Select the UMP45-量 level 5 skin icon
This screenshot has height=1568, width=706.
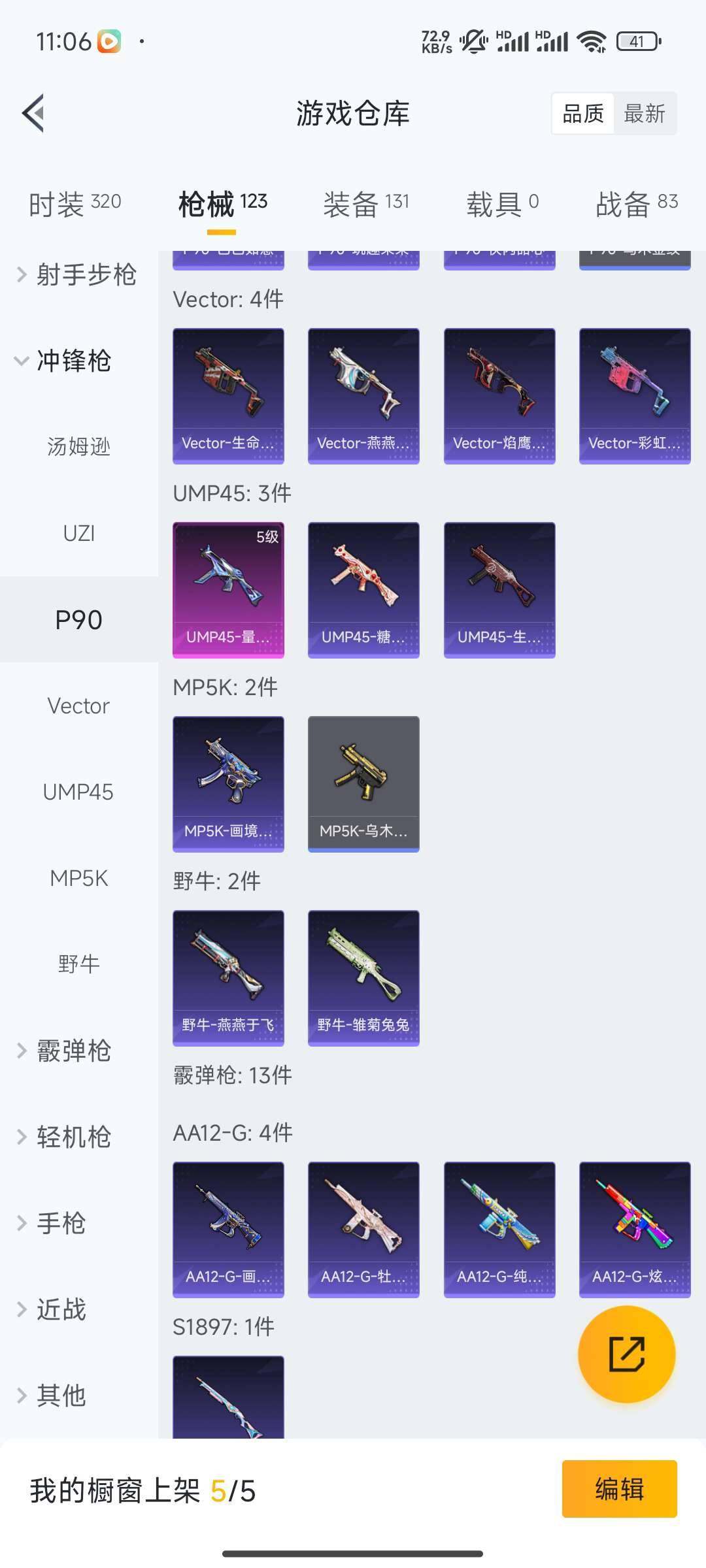[x=228, y=588]
